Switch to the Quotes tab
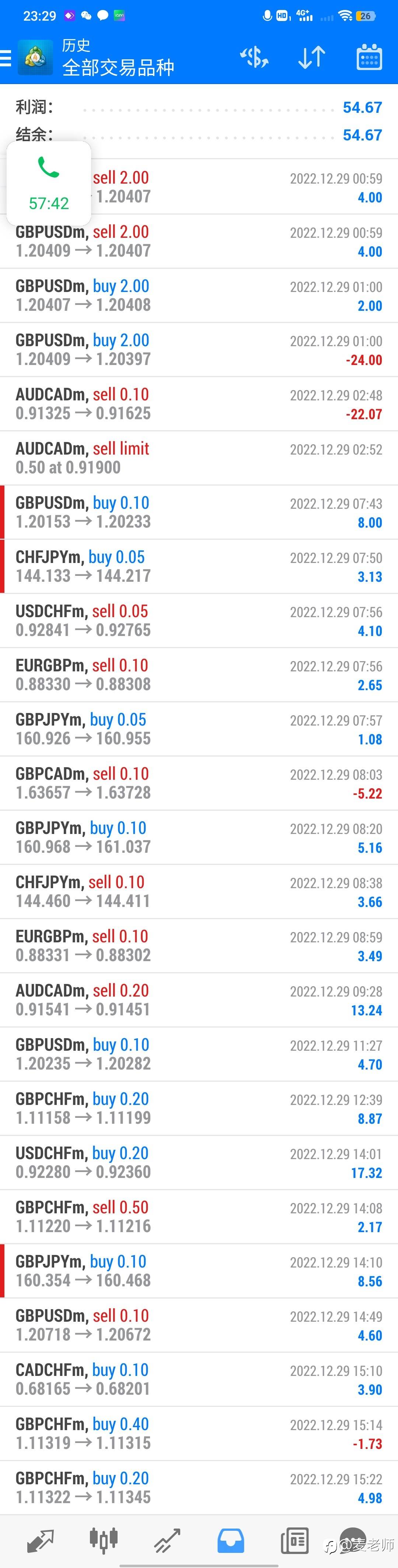 coord(41,1541)
